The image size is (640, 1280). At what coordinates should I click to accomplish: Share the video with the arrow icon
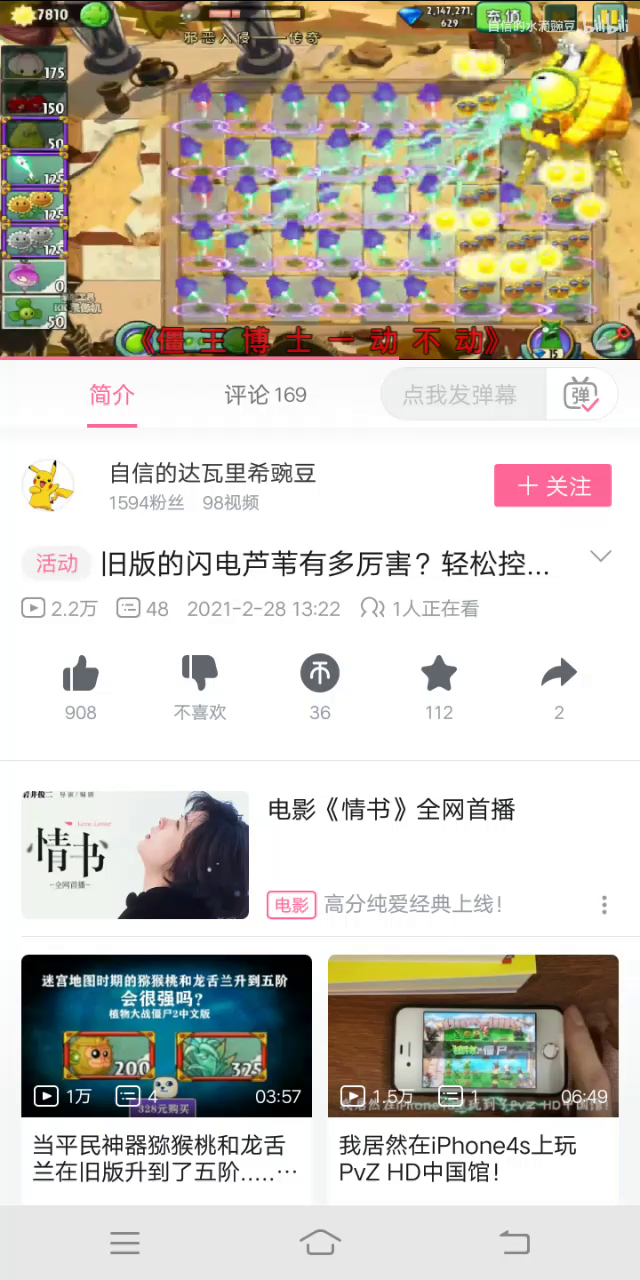pyautogui.click(x=559, y=675)
